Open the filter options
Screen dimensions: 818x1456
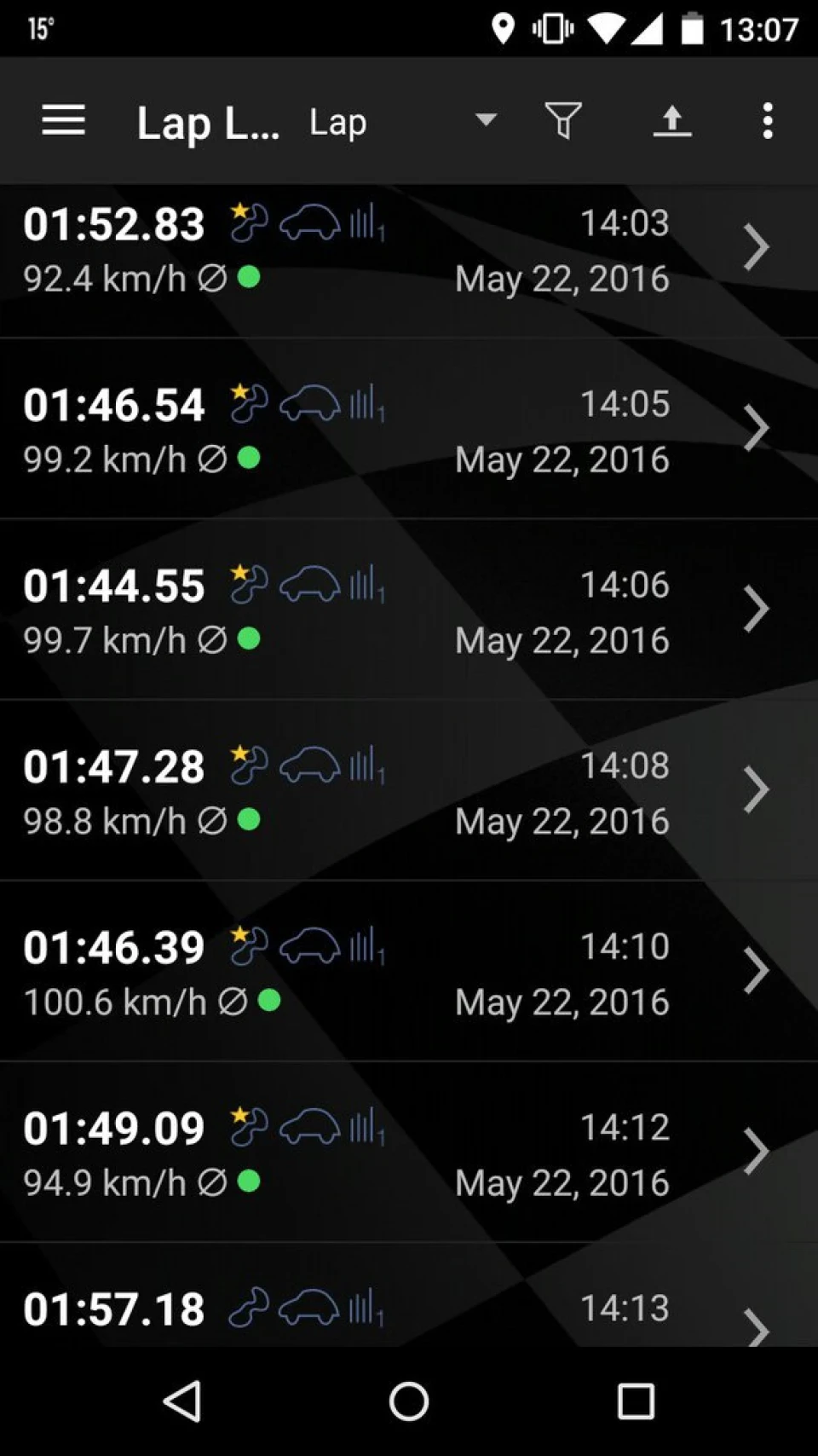click(563, 121)
